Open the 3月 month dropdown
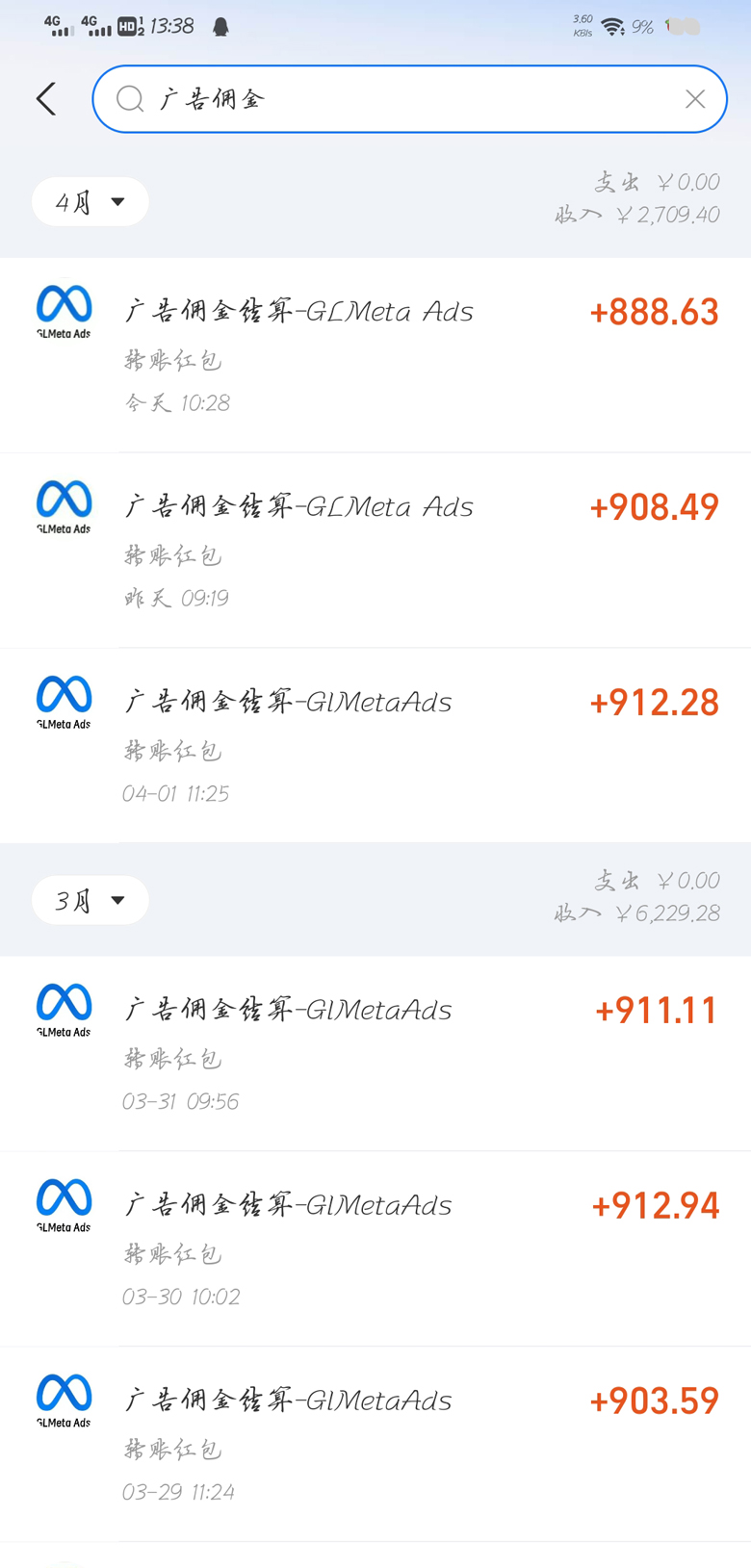Image resolution: width=751 pixels, height=1568 pixels. (91, 901)
